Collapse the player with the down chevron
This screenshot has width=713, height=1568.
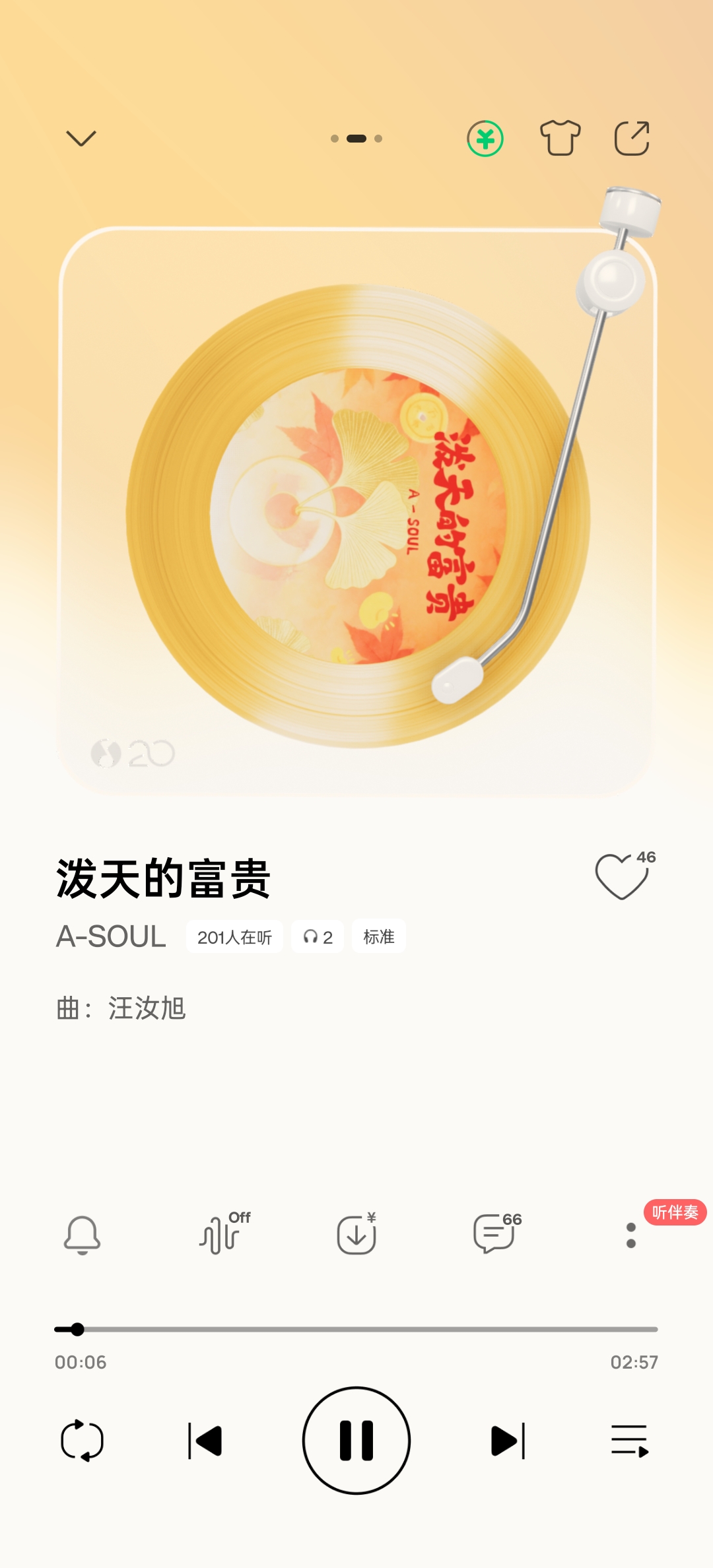pos(81,139)
